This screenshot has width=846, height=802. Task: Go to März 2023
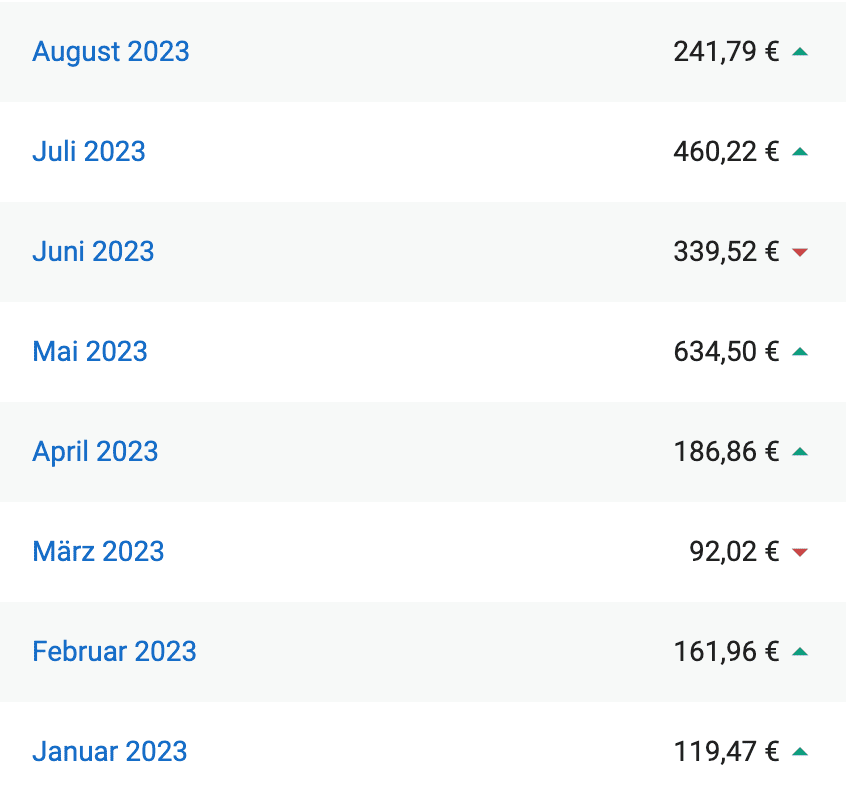pyautogui.click(x=98, y=552)
